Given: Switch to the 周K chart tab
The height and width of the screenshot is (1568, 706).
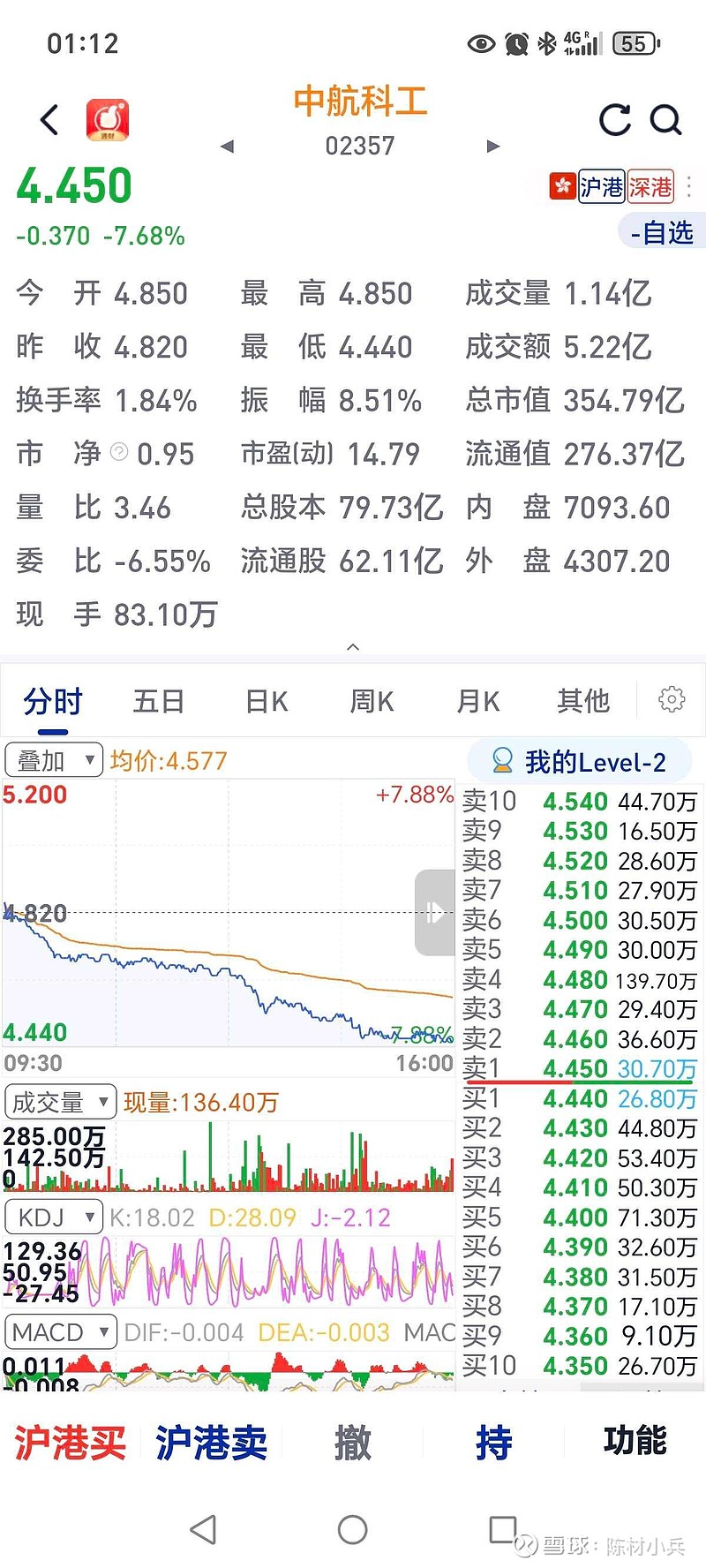Looking at the screenshot, I should [x=372, y=702].
